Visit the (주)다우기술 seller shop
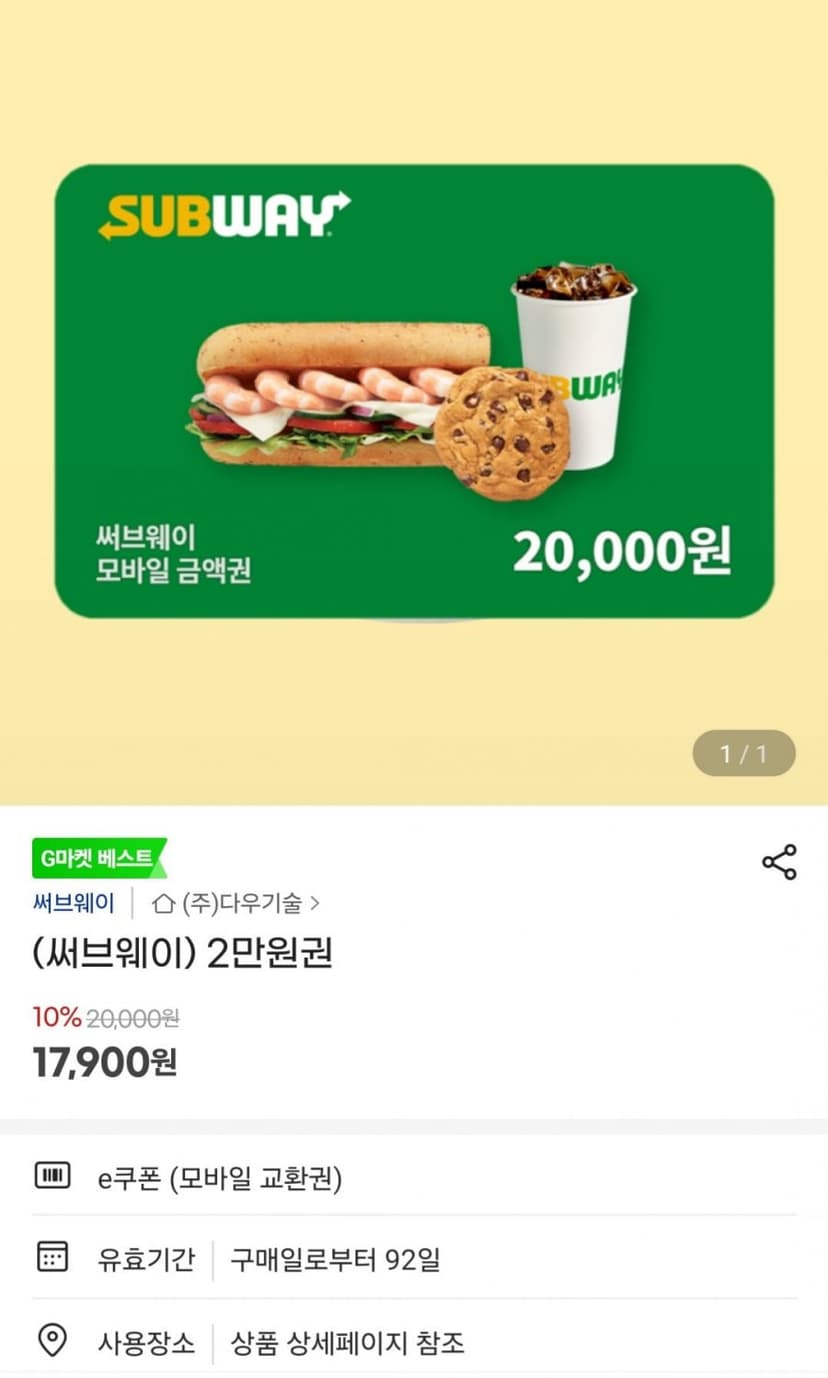This screenshot has height=1378, width=828. (236, 903)
